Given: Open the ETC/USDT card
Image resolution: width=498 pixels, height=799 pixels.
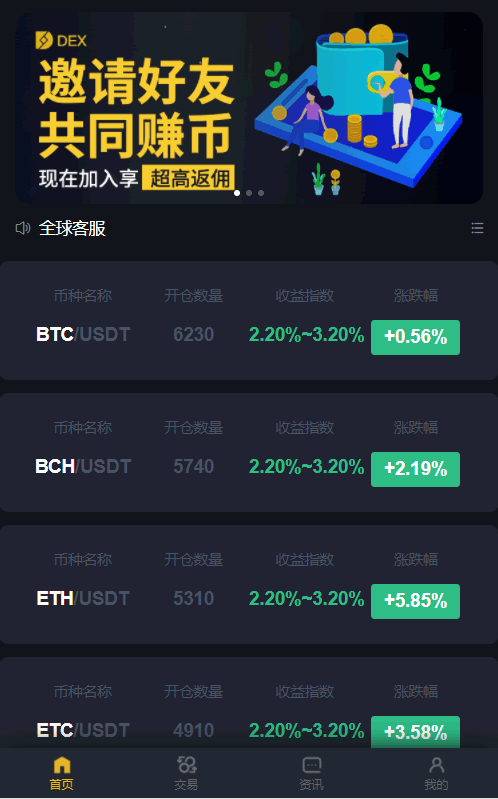Looking at the screenshot, I should 249,703.
